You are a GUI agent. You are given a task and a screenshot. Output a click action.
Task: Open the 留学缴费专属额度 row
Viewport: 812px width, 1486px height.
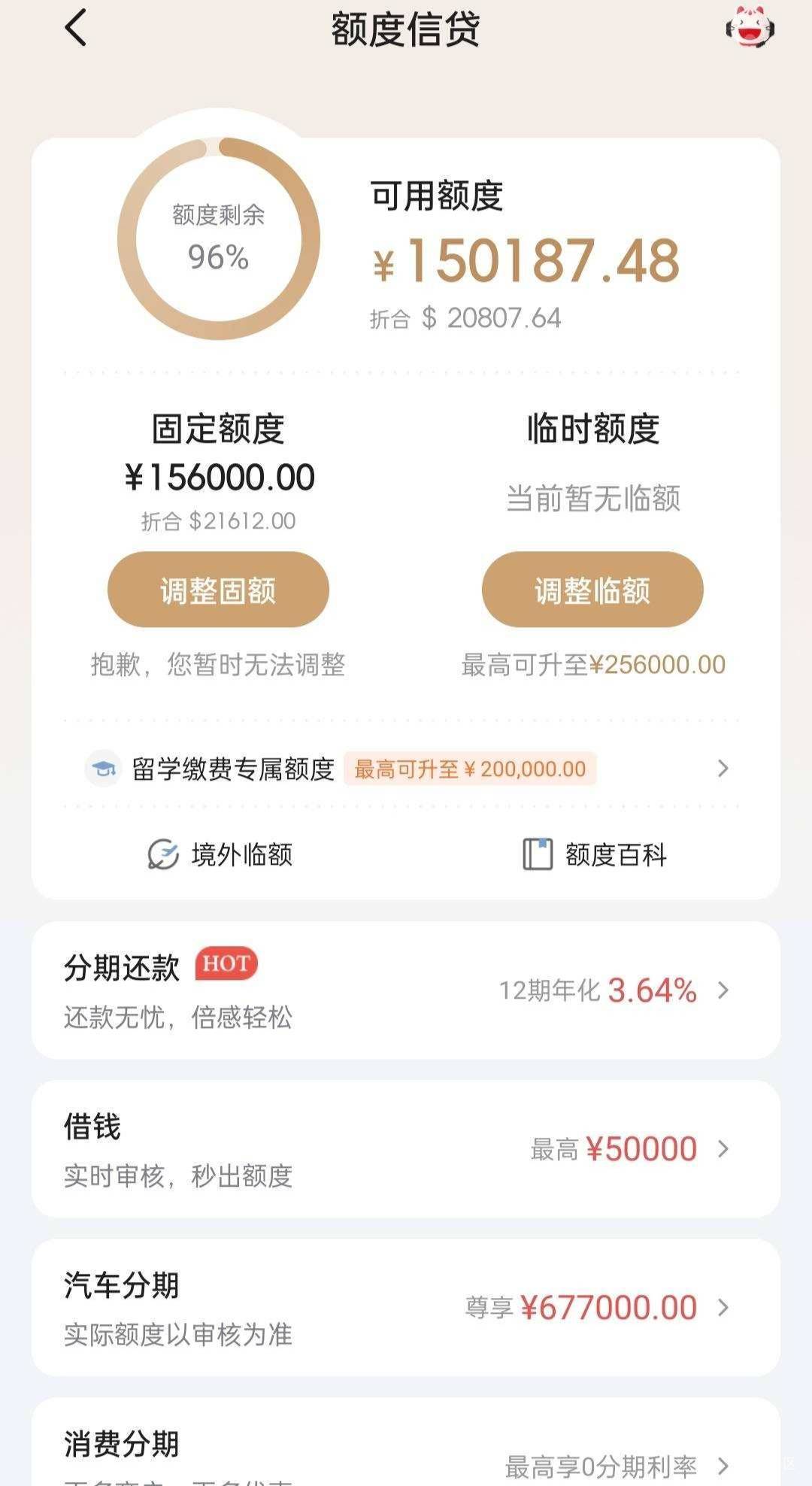(x=406, y=769)
